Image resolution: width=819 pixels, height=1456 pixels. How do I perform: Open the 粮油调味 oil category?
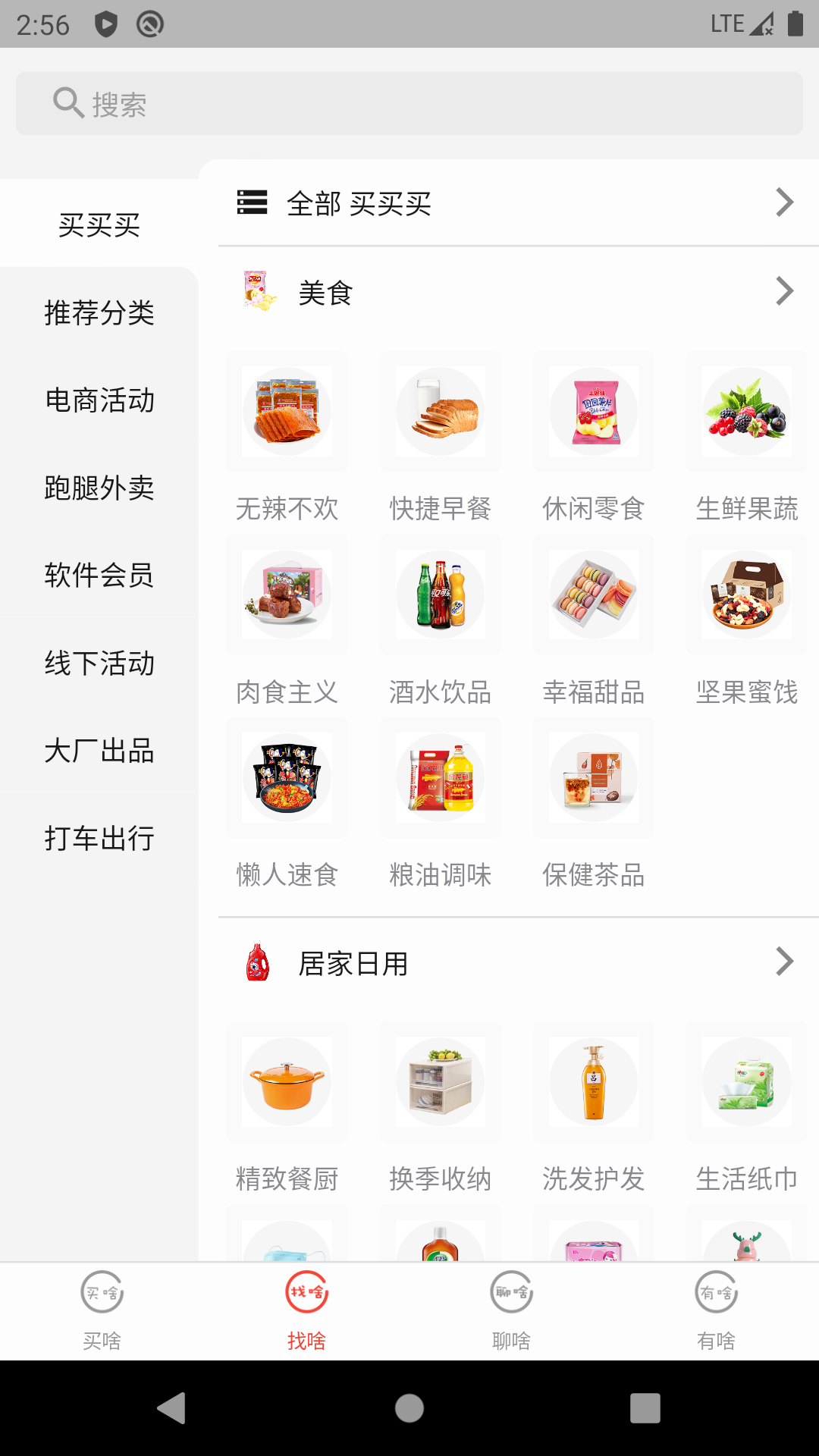pyautogui.click(x=440, y=778)
